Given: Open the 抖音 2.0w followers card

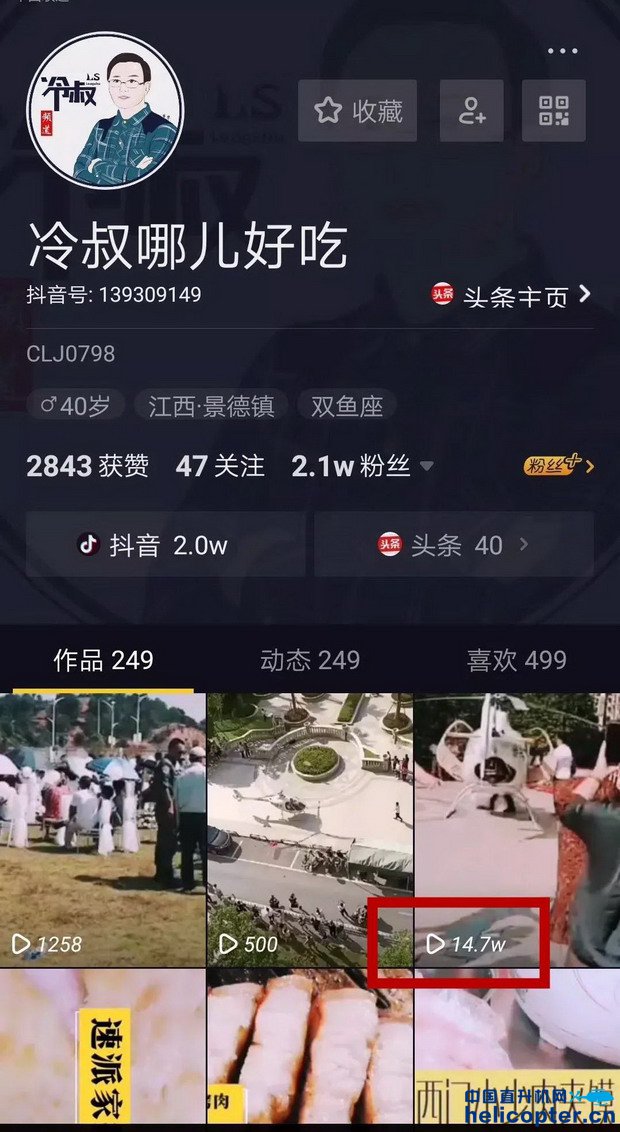Looking at the screenshot, I should point(165,545).
